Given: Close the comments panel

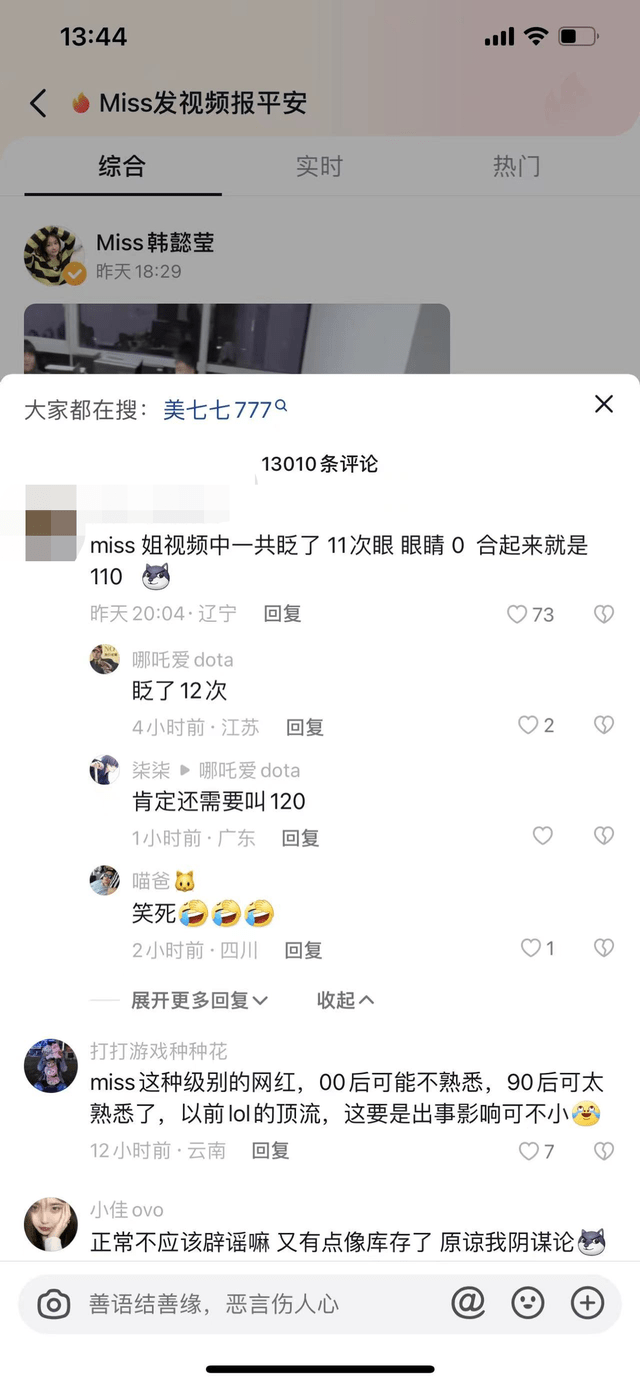Looking at the screenshot, I should click(603, 404).
